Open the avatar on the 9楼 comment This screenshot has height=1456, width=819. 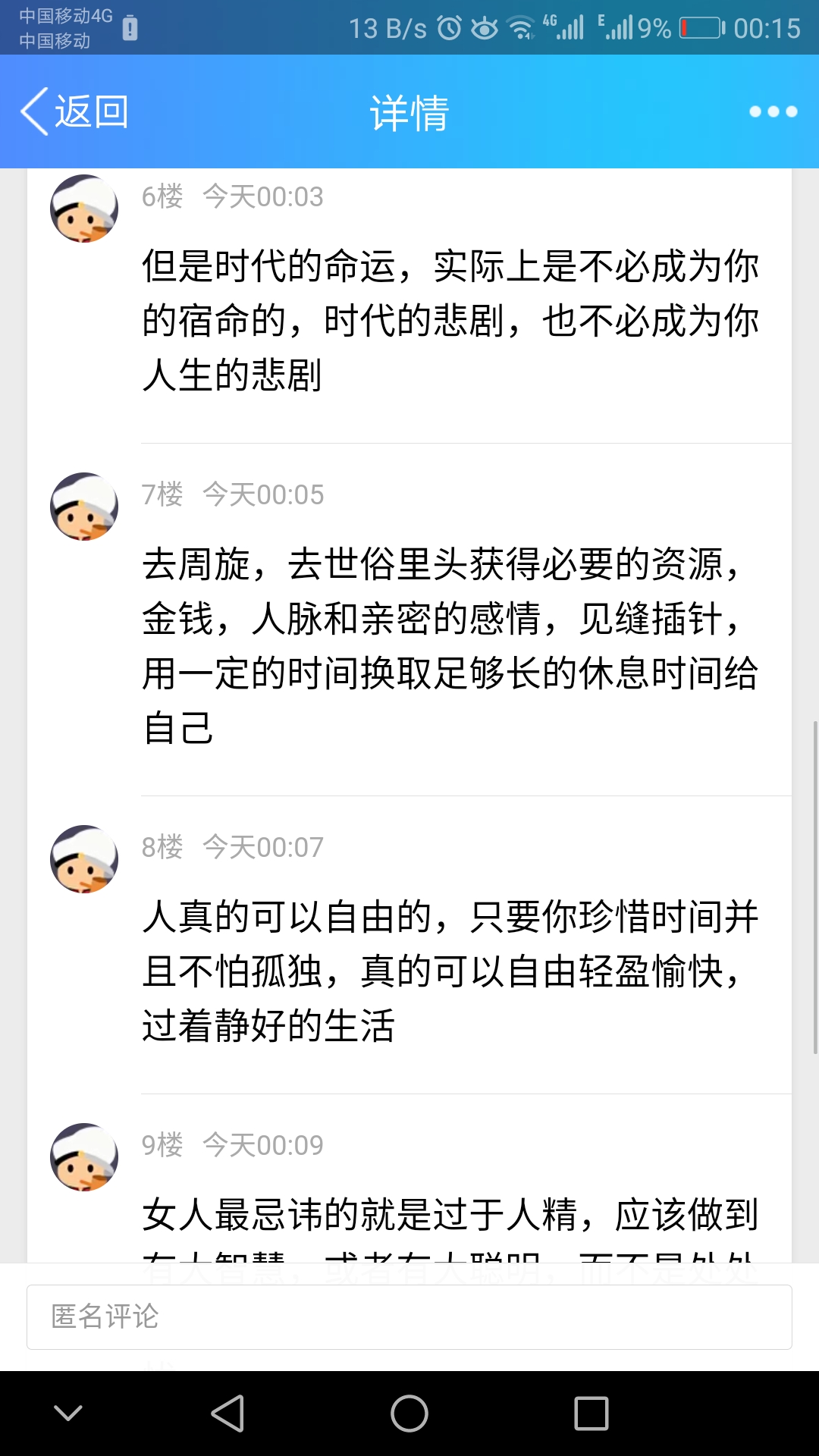tap(84, 1157)
